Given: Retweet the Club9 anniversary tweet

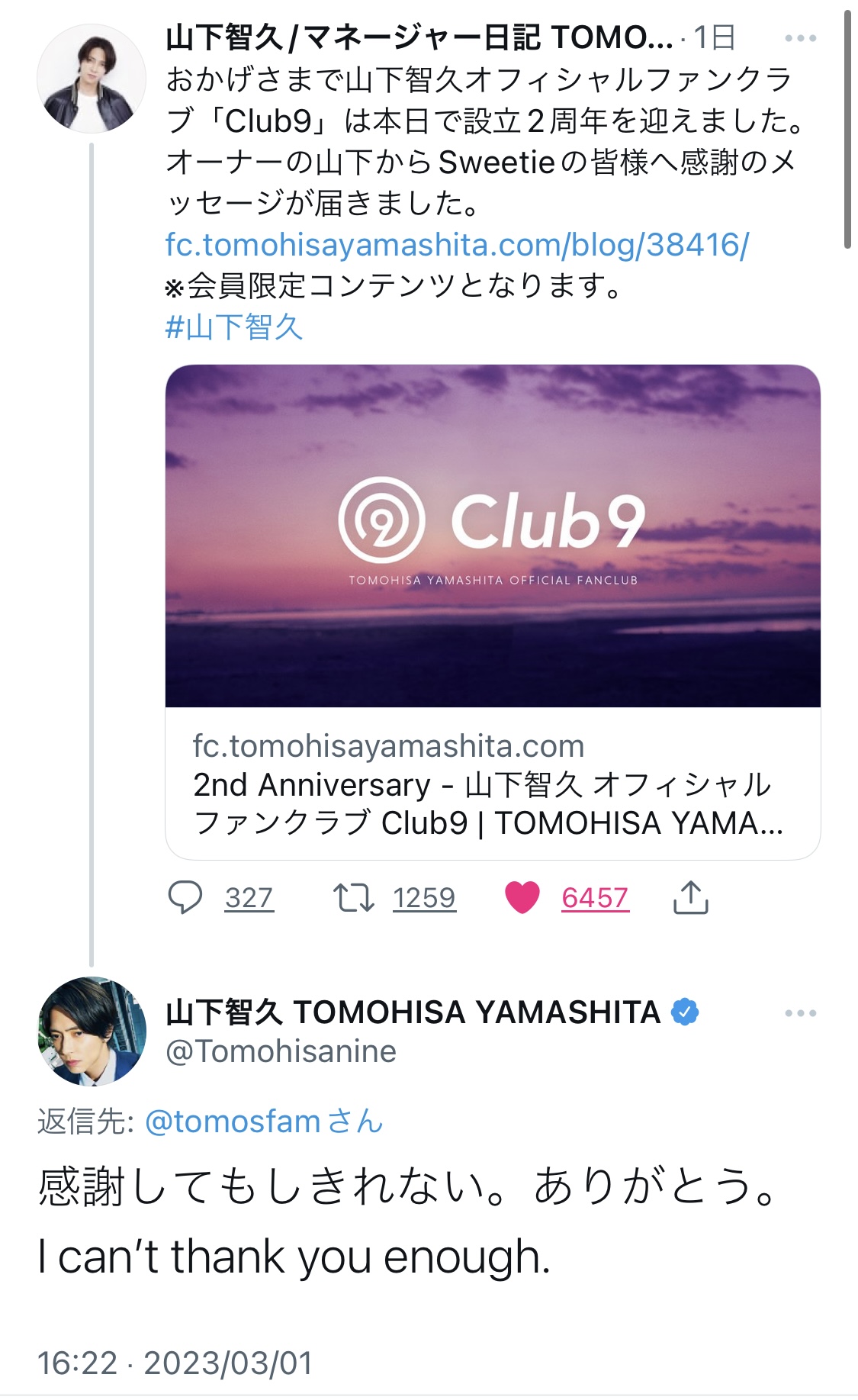Looking at the screenshot, I should (x=354, y=897).
